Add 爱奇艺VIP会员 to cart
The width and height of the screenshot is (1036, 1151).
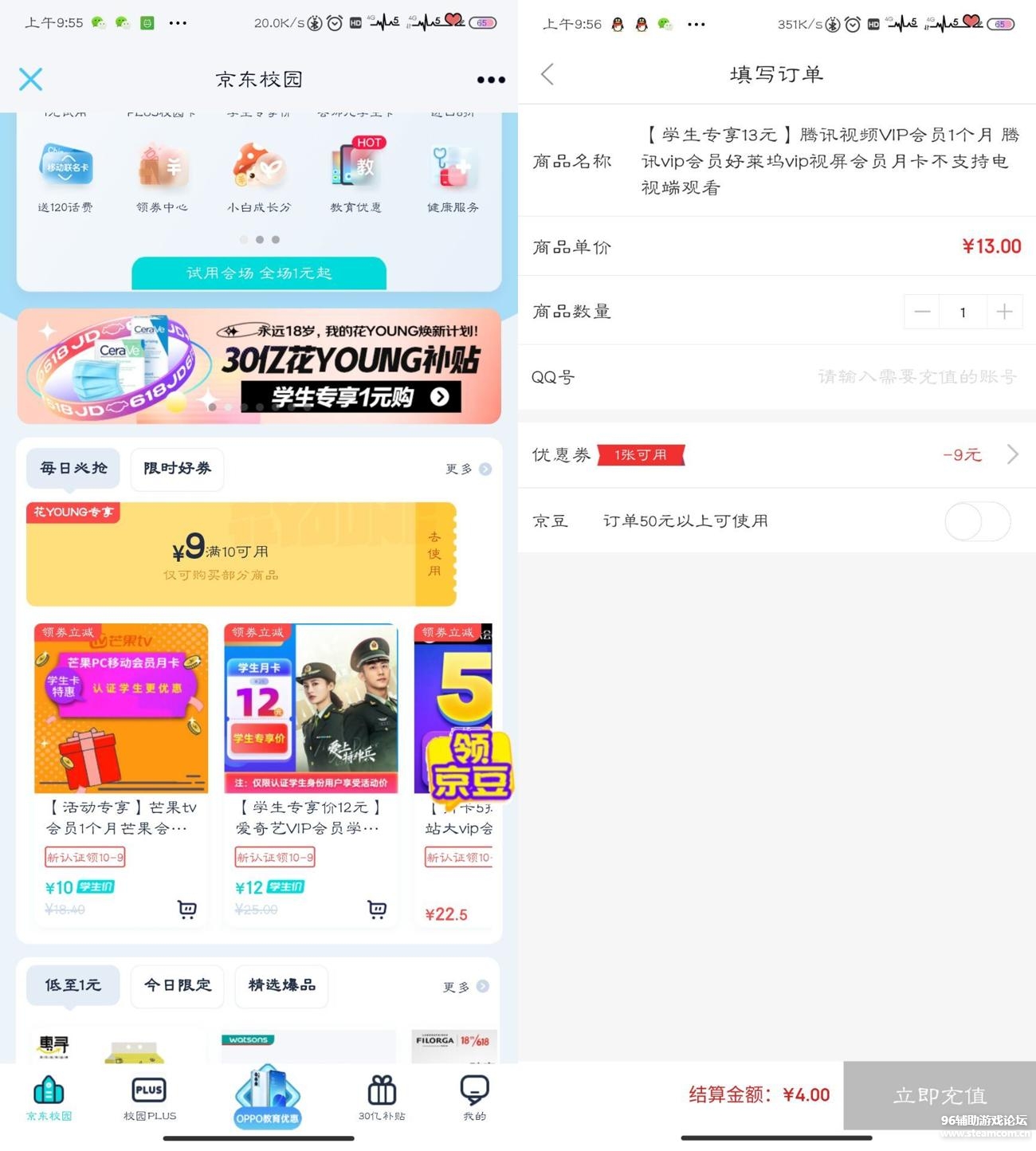377,909
